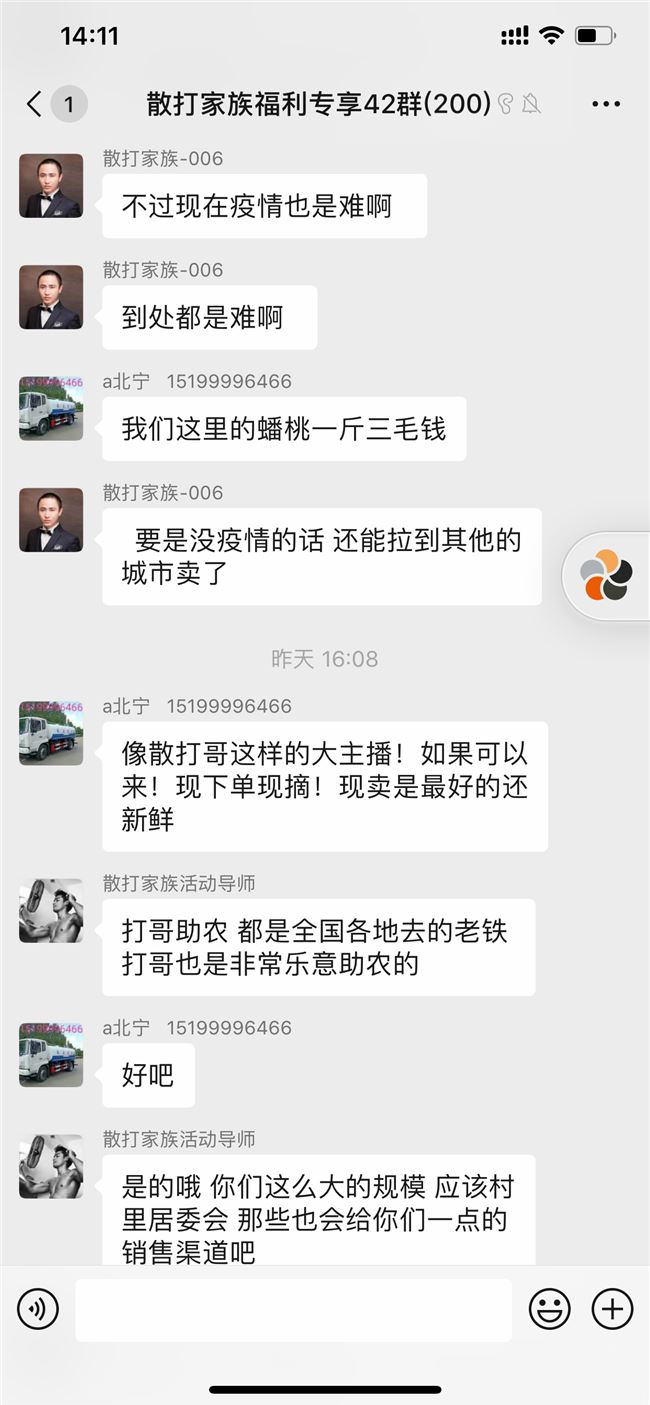
Task: View 散打家族活动导师 profile from the 打哥助农 message
Action: click(x=51, y=911)
